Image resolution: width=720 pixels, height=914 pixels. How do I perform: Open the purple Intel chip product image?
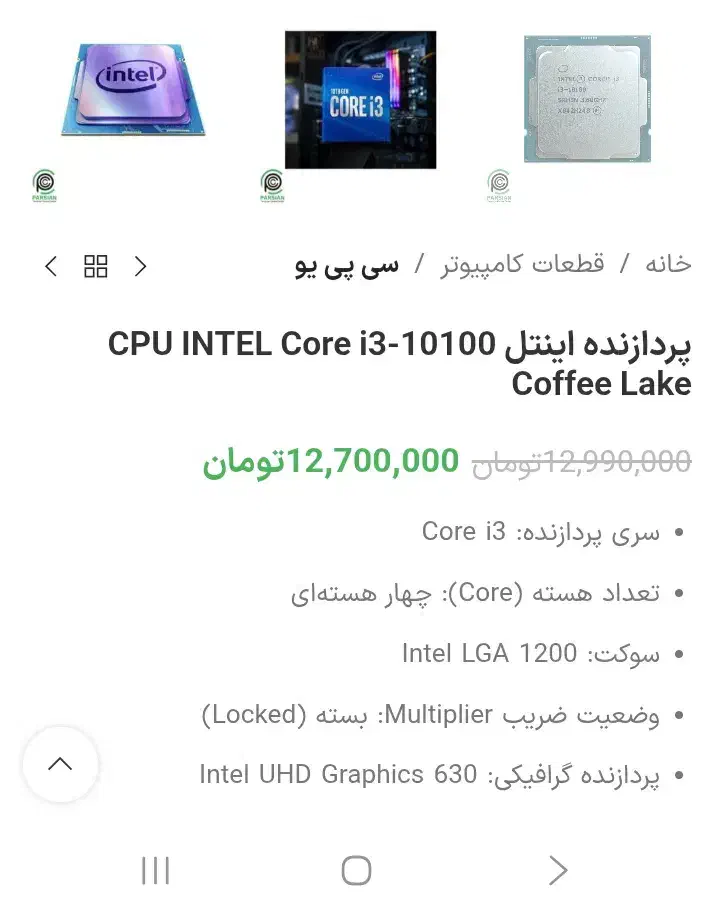(133, 89)
